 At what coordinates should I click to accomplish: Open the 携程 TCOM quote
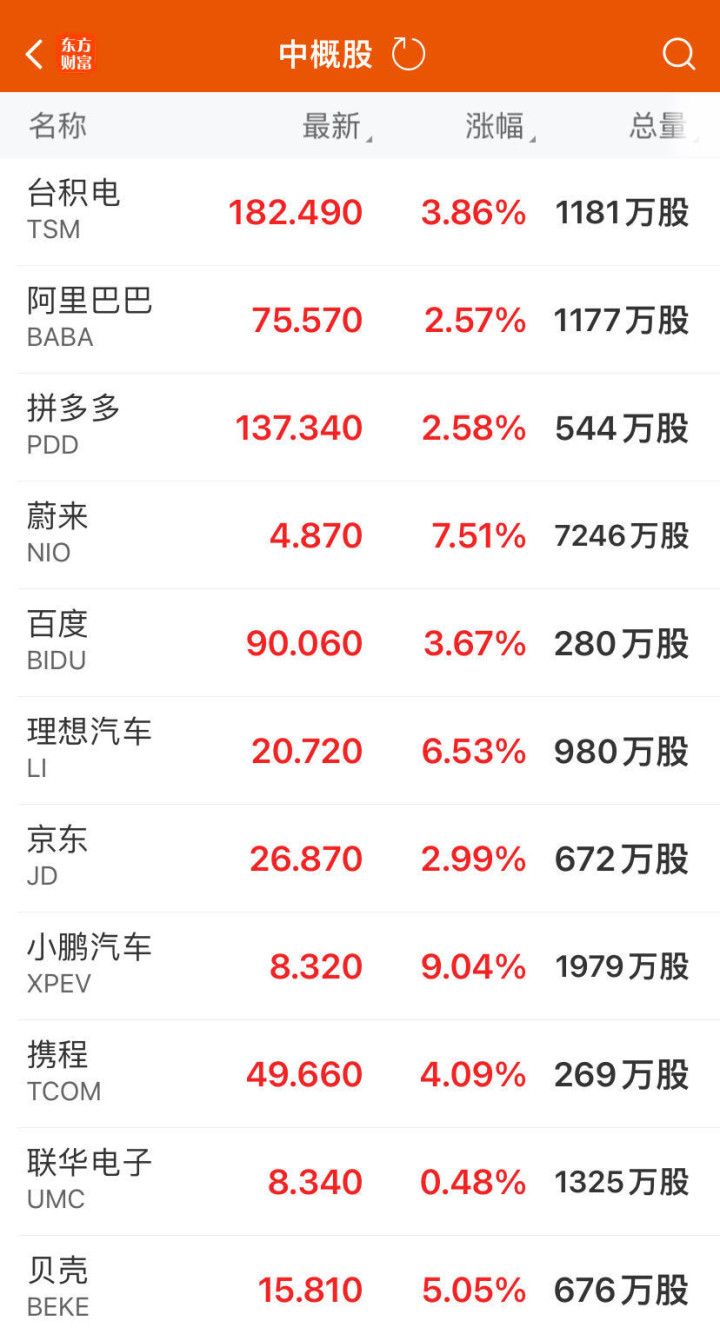pos(360,1074)
